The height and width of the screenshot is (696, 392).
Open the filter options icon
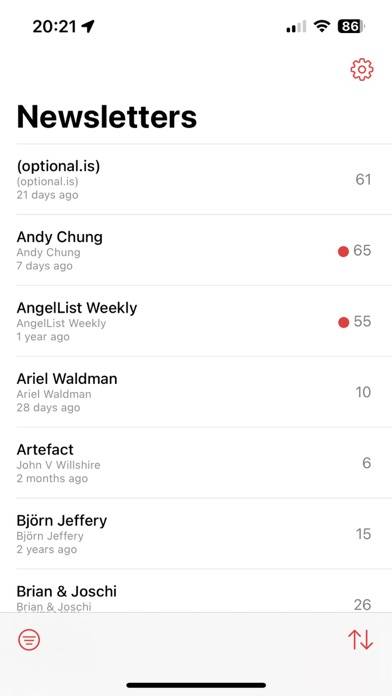pos(29,640)
